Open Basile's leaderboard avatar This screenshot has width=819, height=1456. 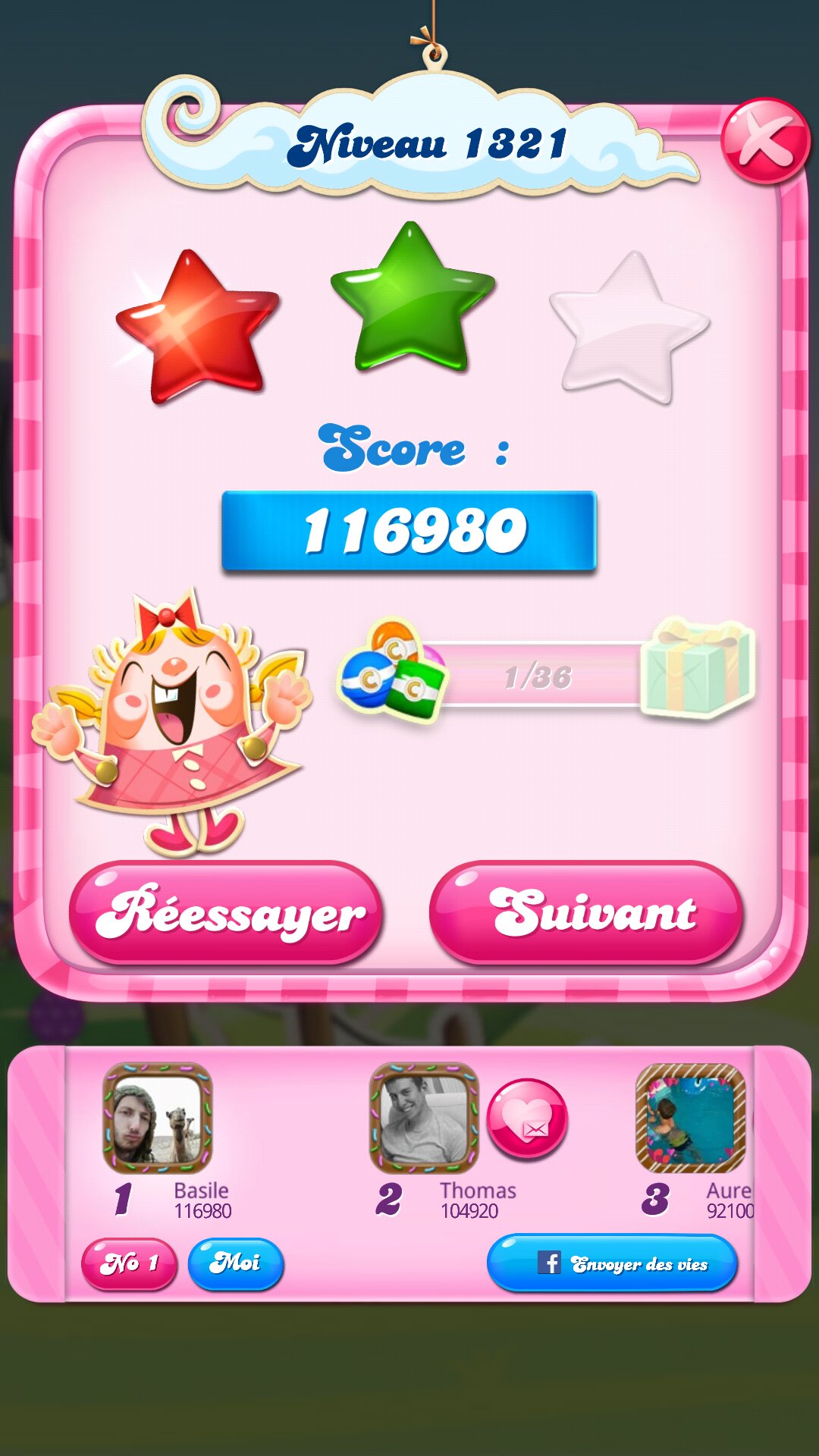[x=157, y=1118]
